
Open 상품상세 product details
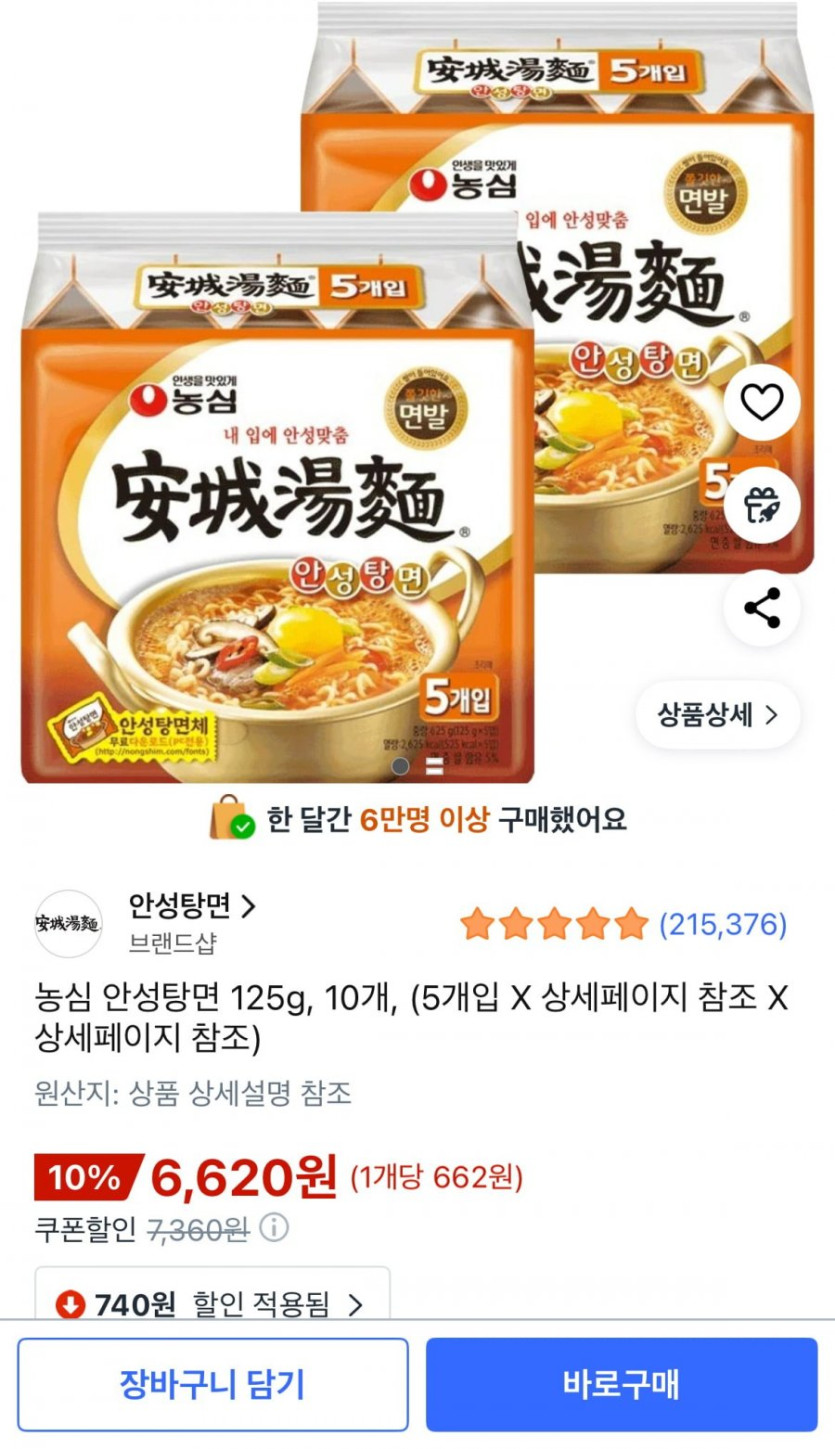pyautogui.click(x=718, y=714)
